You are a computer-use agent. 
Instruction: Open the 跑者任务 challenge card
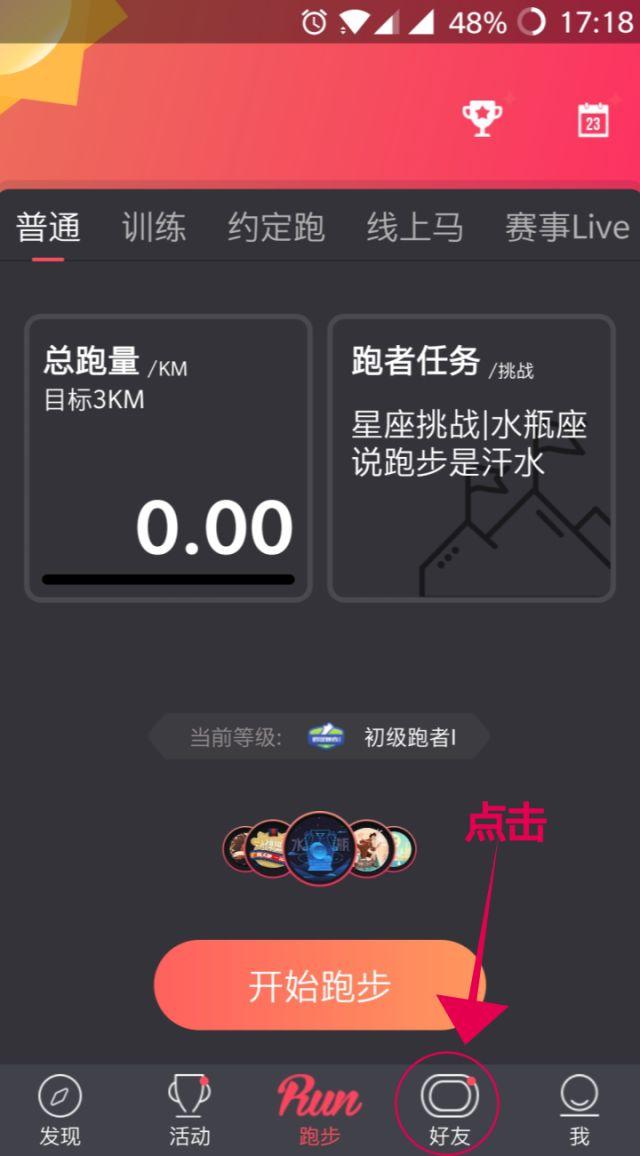471,458
